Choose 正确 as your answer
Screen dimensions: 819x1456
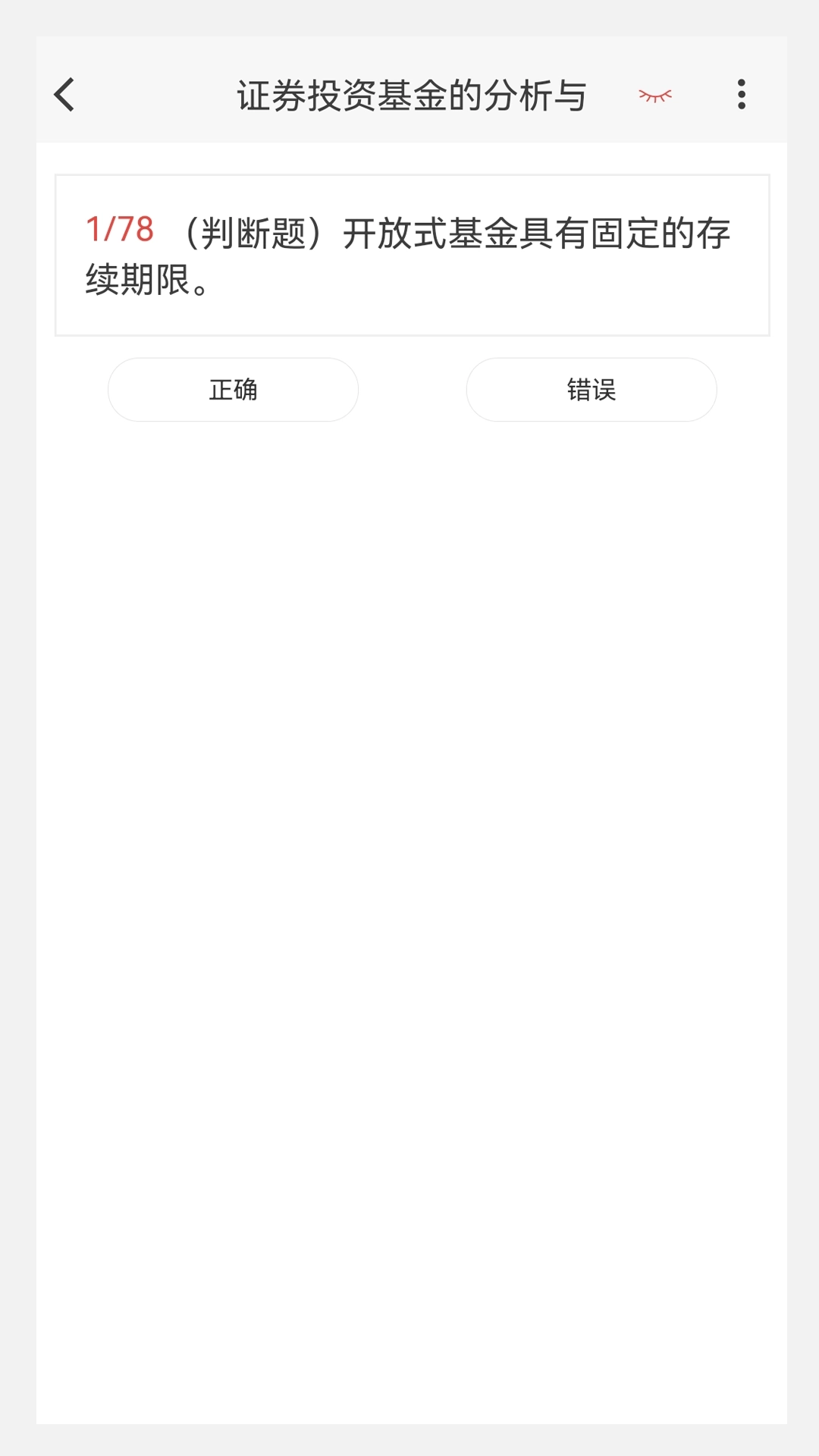pos(233,390)
